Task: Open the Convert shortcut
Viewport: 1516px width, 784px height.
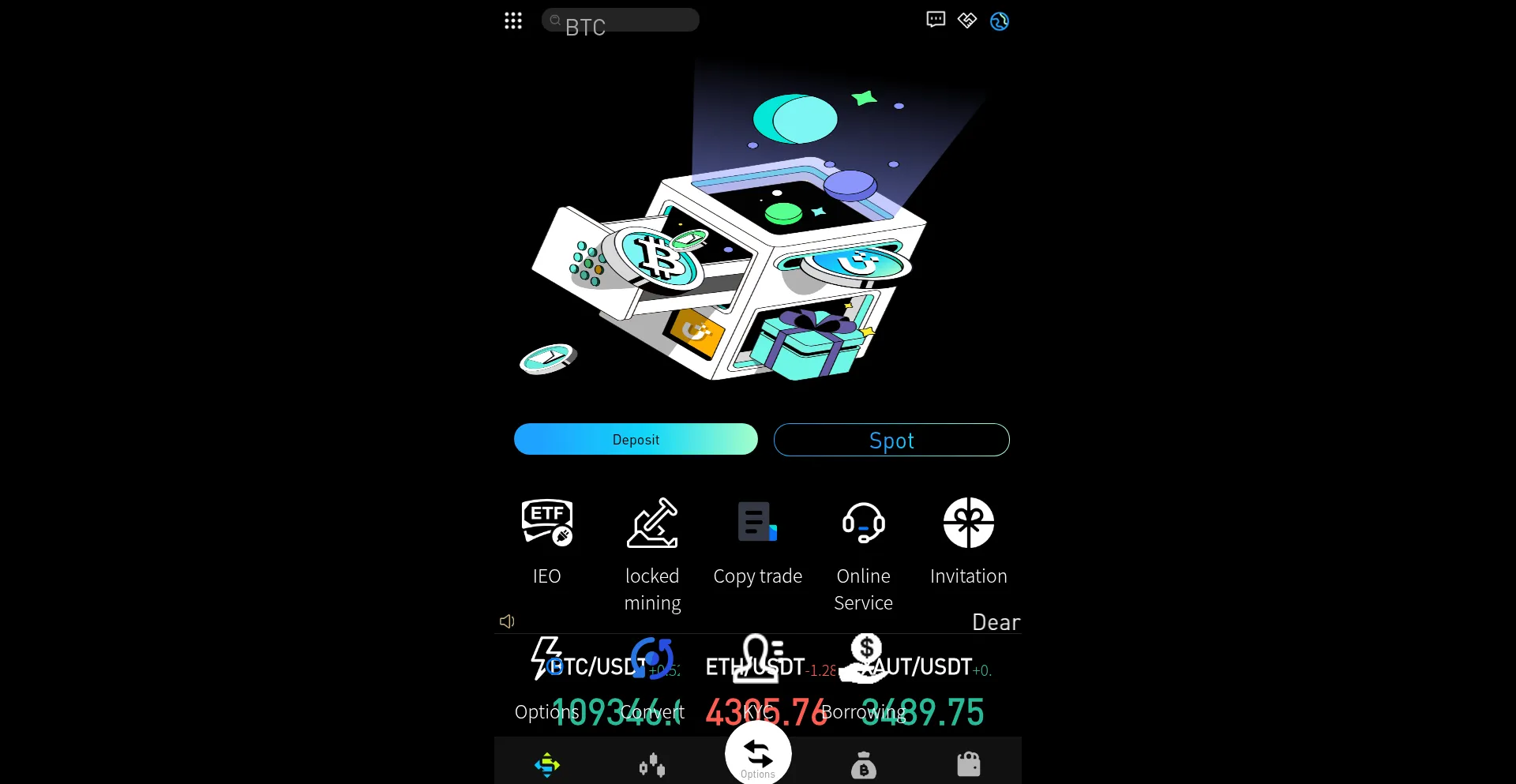Action: 652,677
